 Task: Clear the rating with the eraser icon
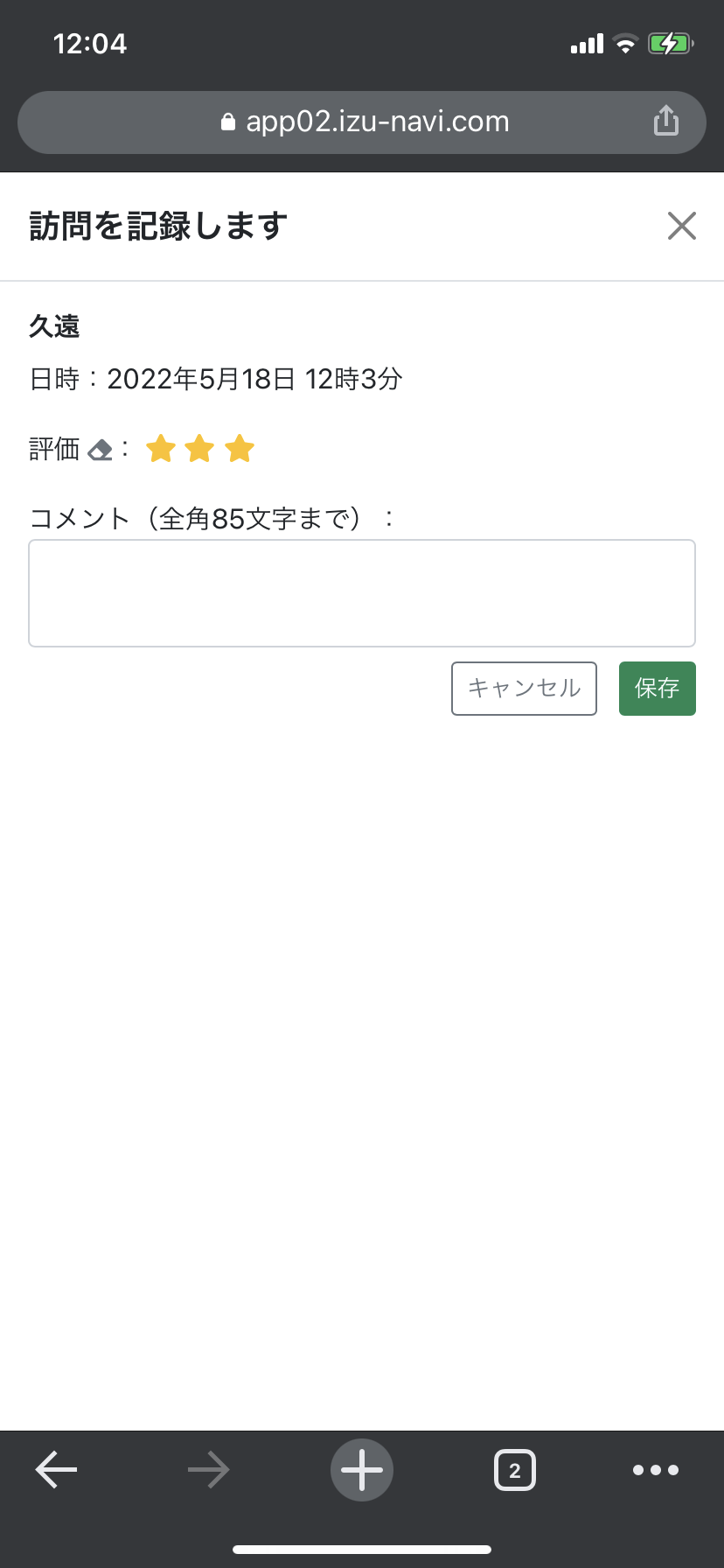[101, 451]
